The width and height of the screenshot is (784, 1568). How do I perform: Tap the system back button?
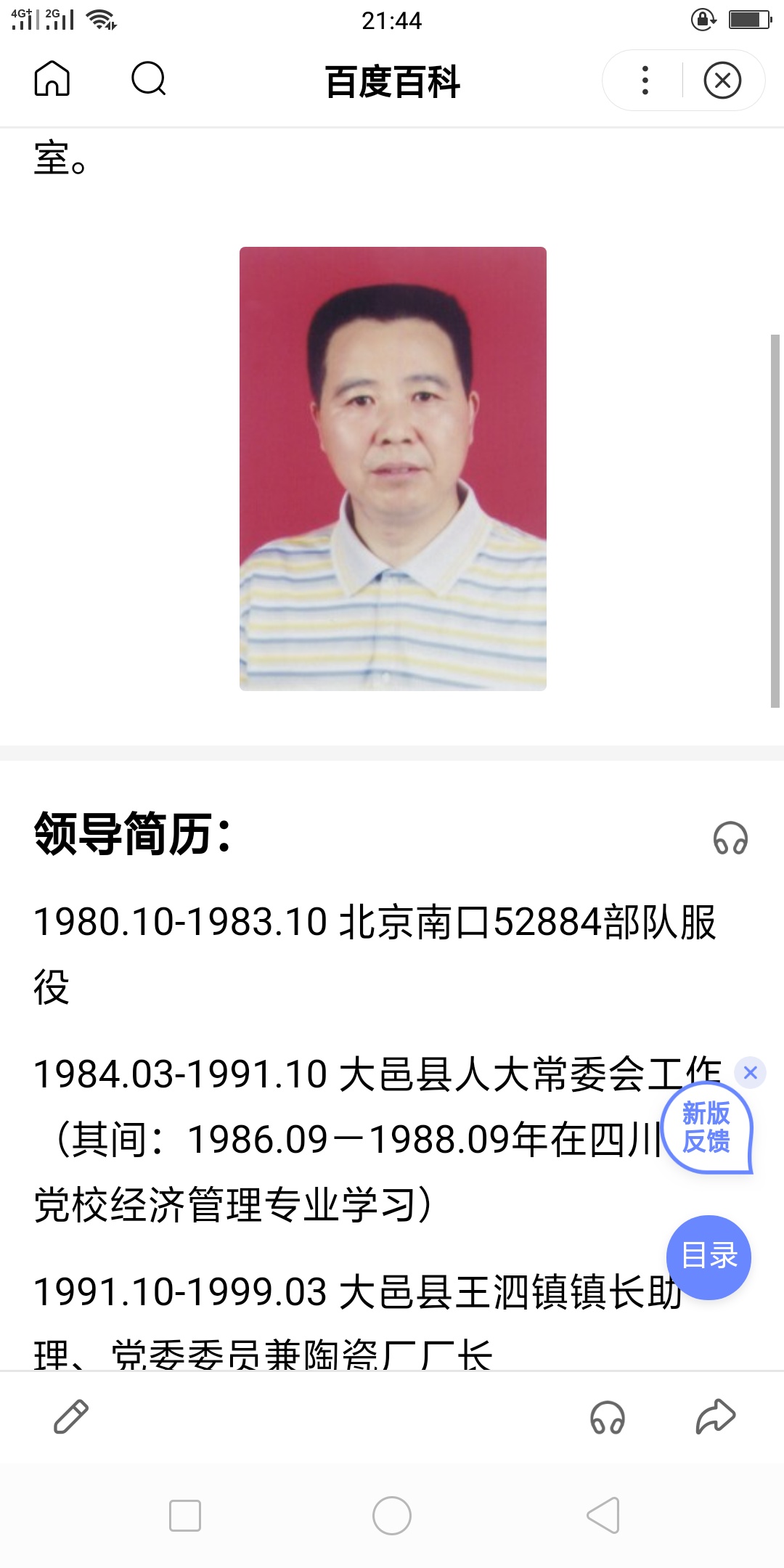pyautogui.click(x=603, y=1516)
